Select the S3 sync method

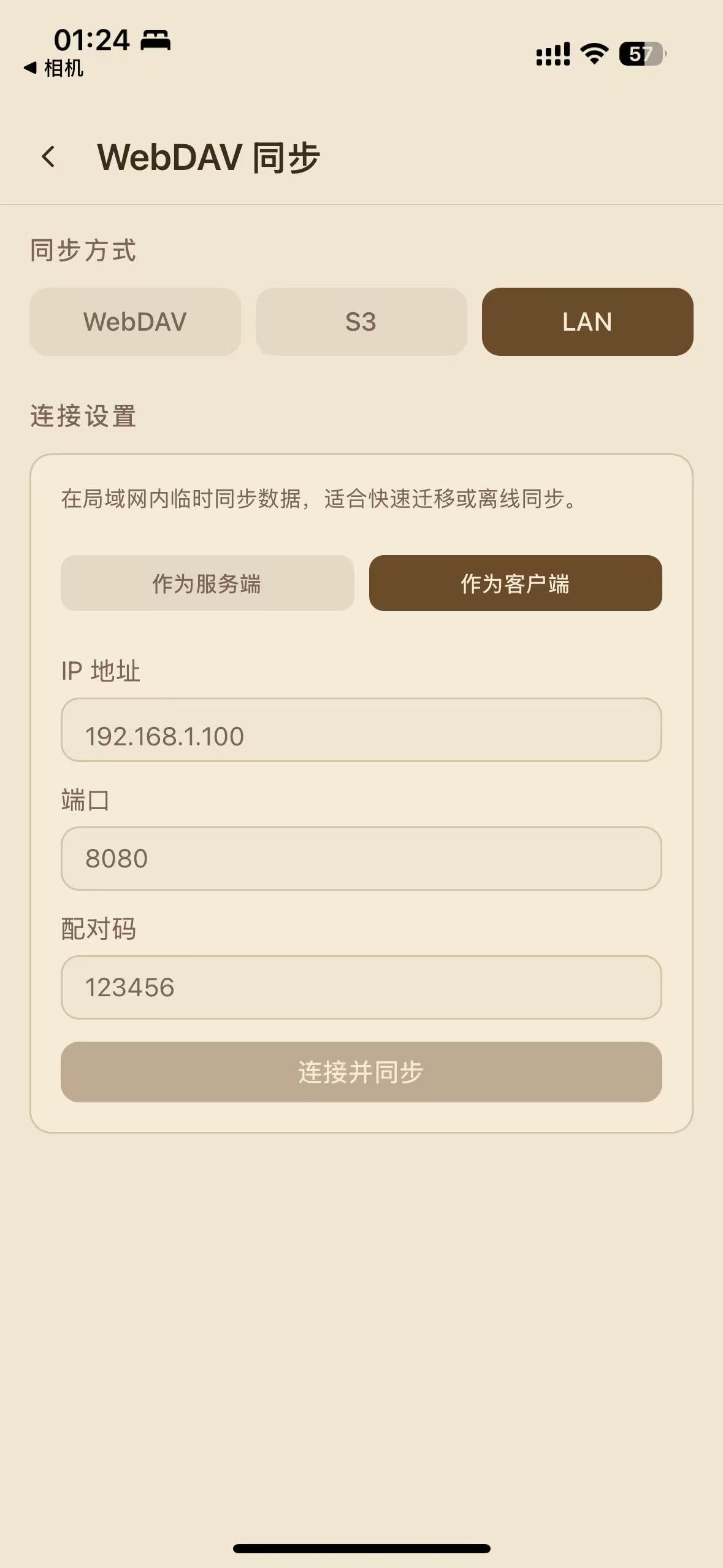[x=361, y=321]
